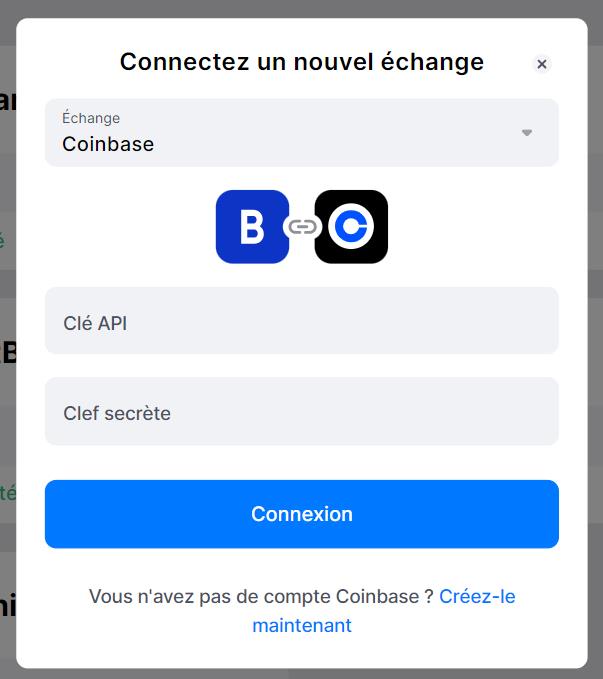Image resolution: width=603 pixels, height=679 pixels.
Task: Tap the Connexion button
Action: click(x=301, y=514)
